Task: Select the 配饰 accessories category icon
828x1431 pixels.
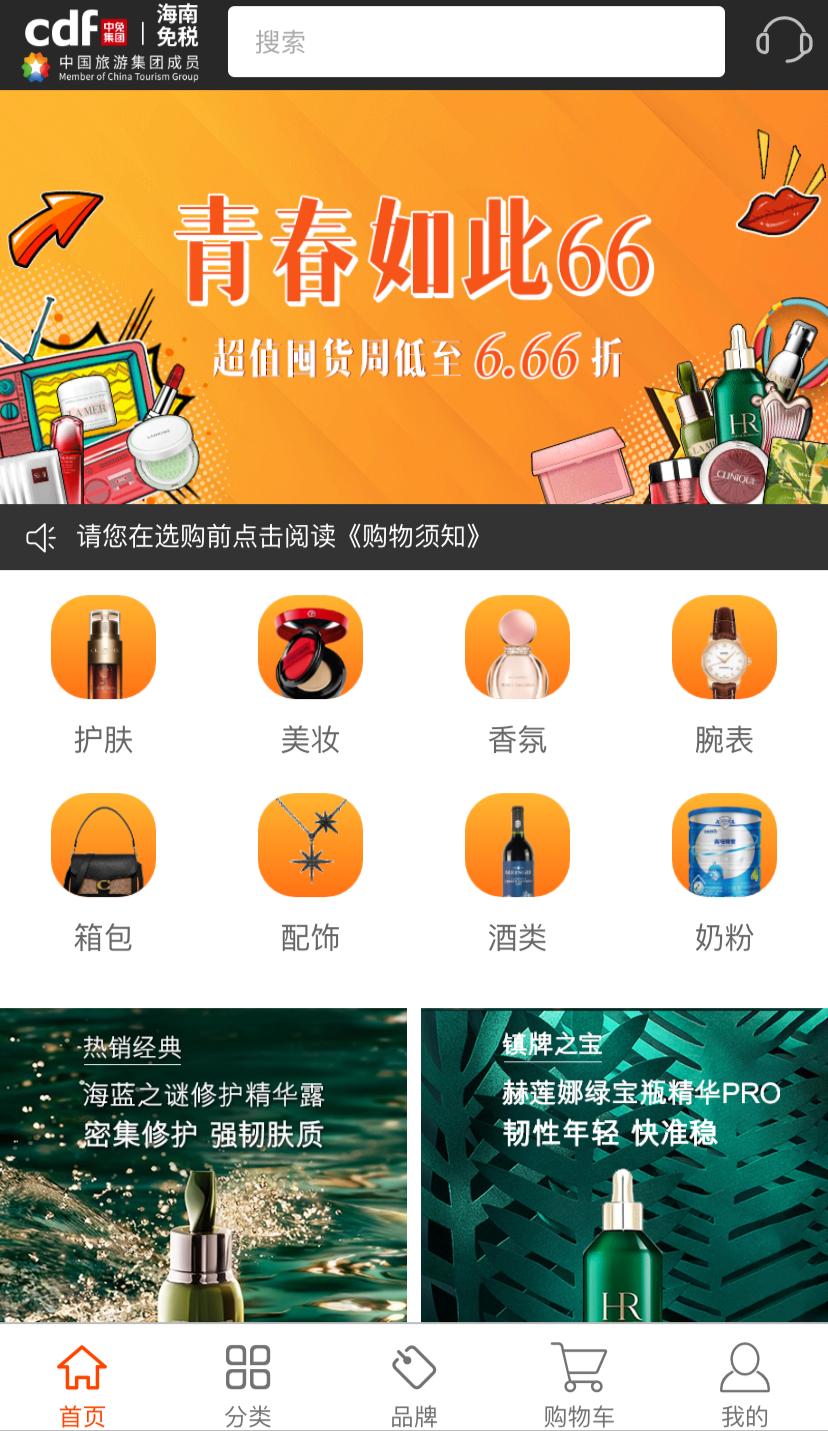Action: tap(310, 845)
